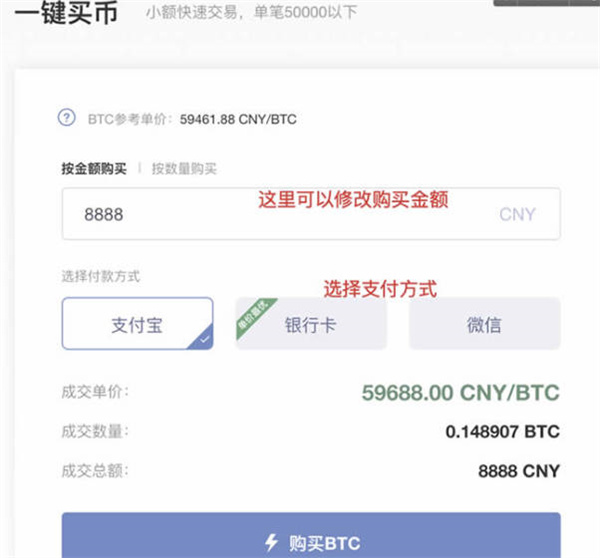Pick 微信 as the payment method

[484, 324]
